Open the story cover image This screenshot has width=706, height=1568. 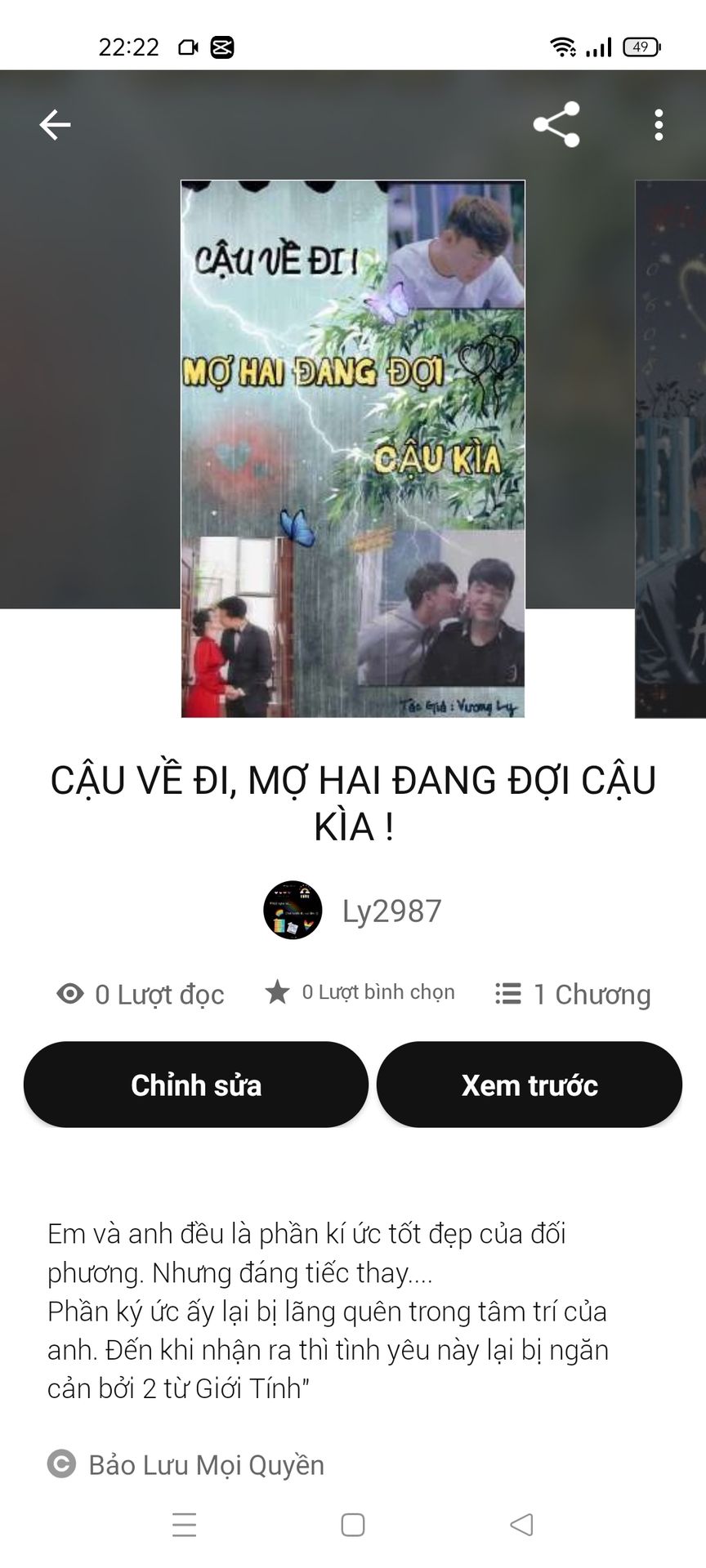(352, 448)
